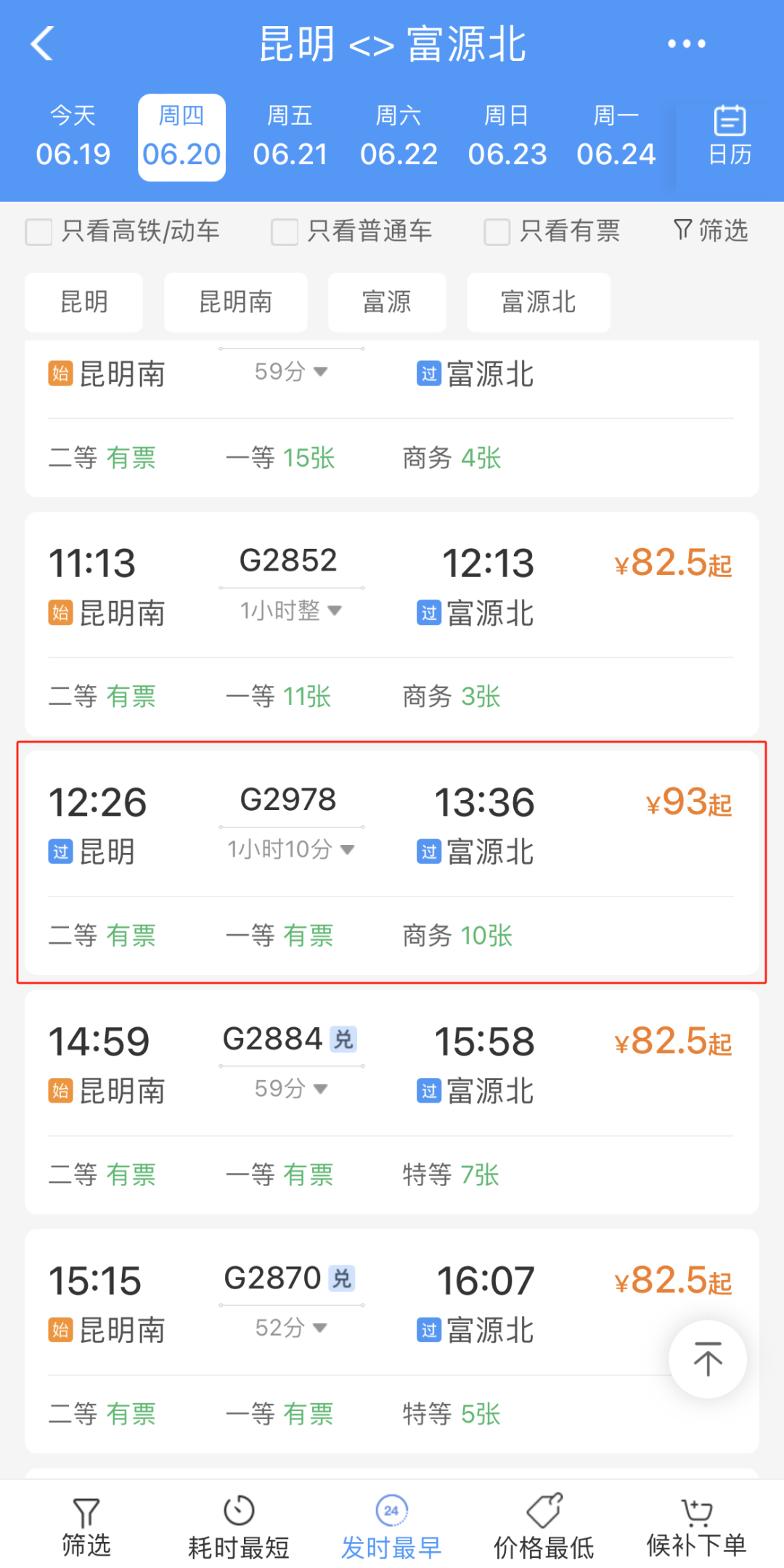Open train G2978 departing 12:26
Screen dimensions: 784x1568
[x=392, y=862]
